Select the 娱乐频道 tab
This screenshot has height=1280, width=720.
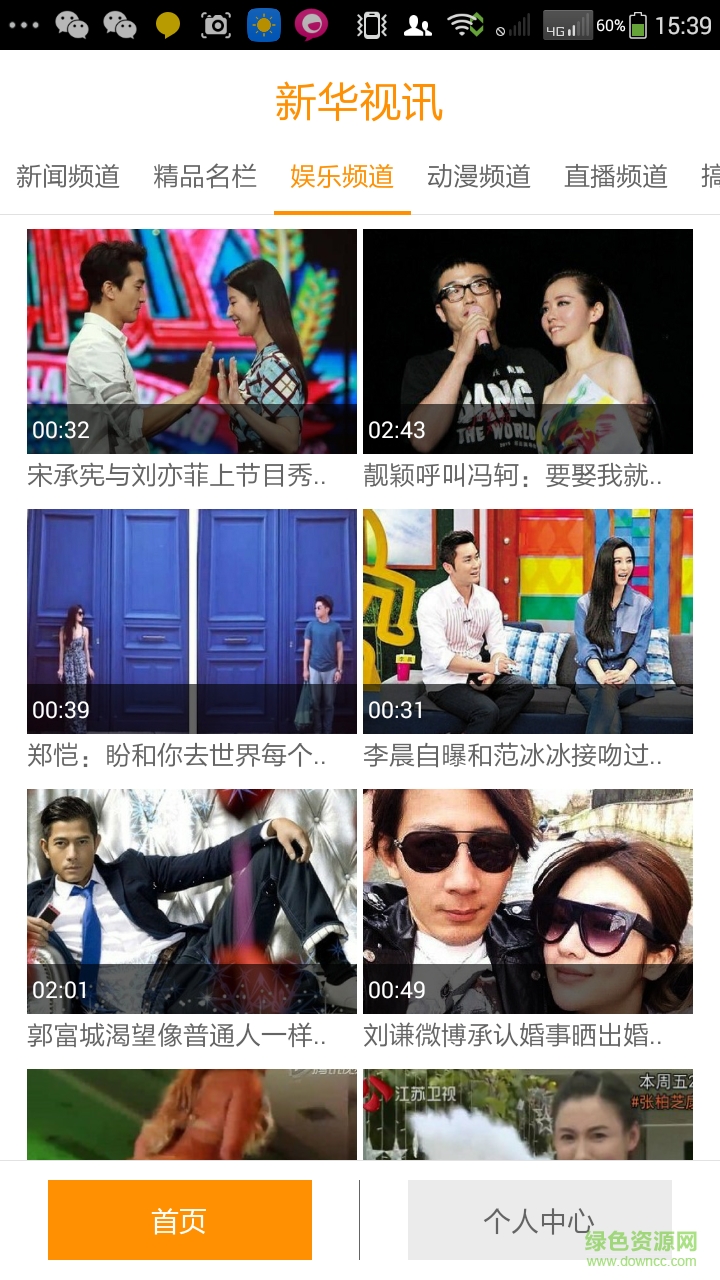(342, 177)
